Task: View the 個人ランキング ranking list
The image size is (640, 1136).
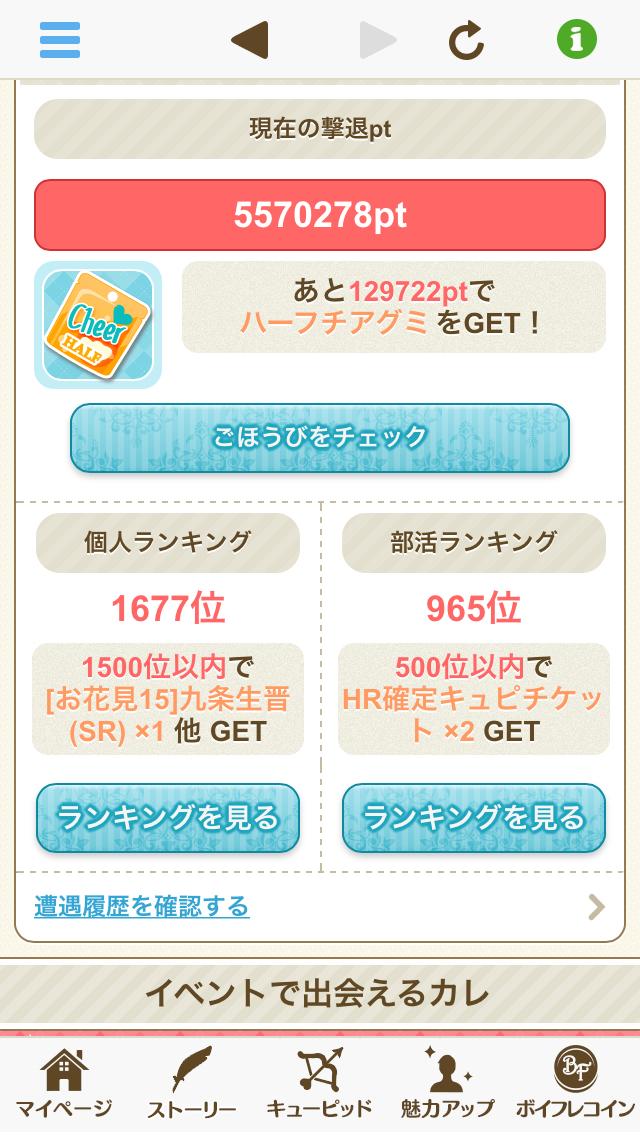Action: pos(168,817)
